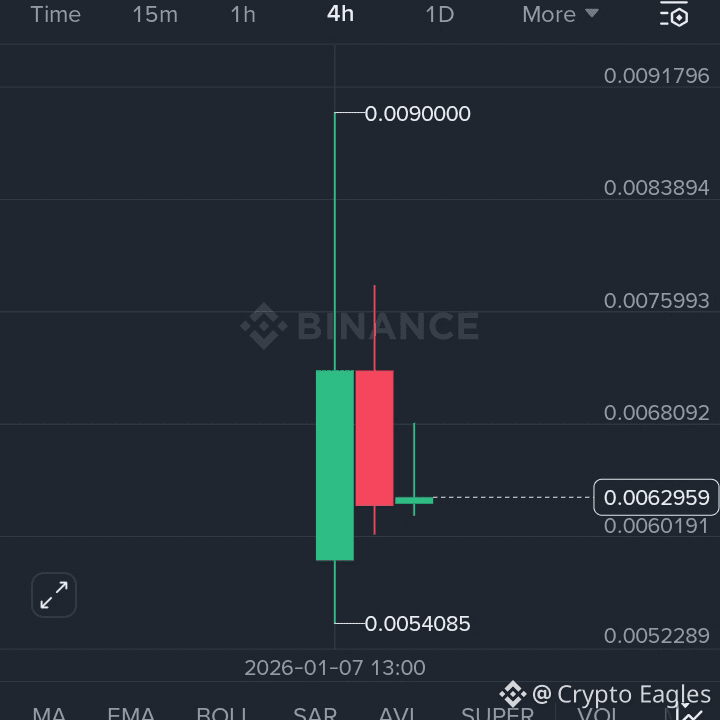This screenshot has width=720, height=720.
Task: Enable the AVL indicator
Action: (397, 713)
